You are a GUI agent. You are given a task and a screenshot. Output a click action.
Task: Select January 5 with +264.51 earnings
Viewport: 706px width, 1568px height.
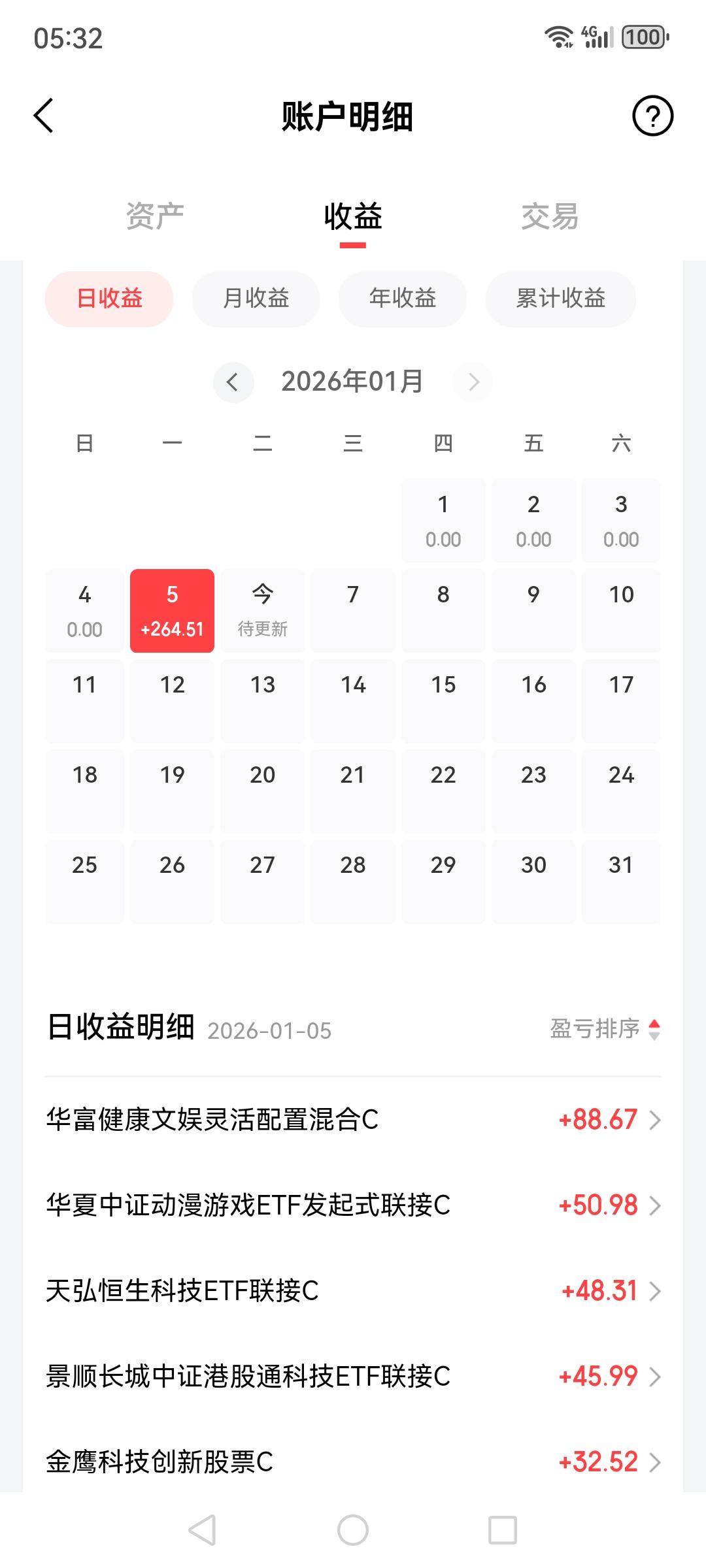[172, 610]
